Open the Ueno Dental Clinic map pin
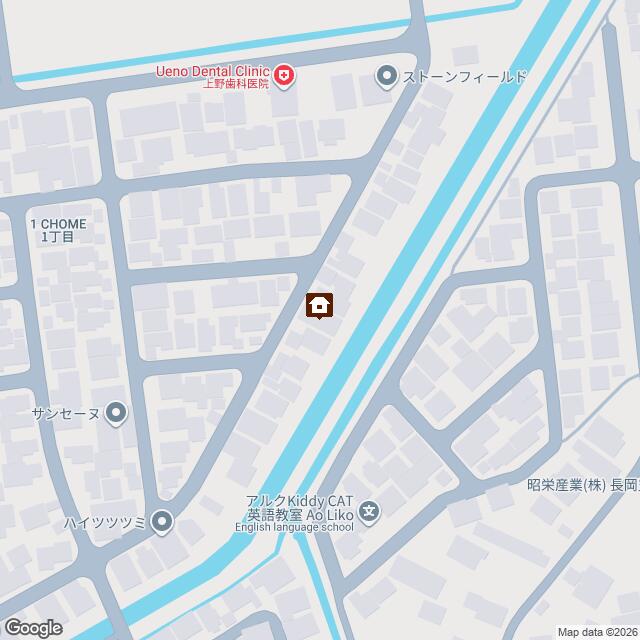 285,77
